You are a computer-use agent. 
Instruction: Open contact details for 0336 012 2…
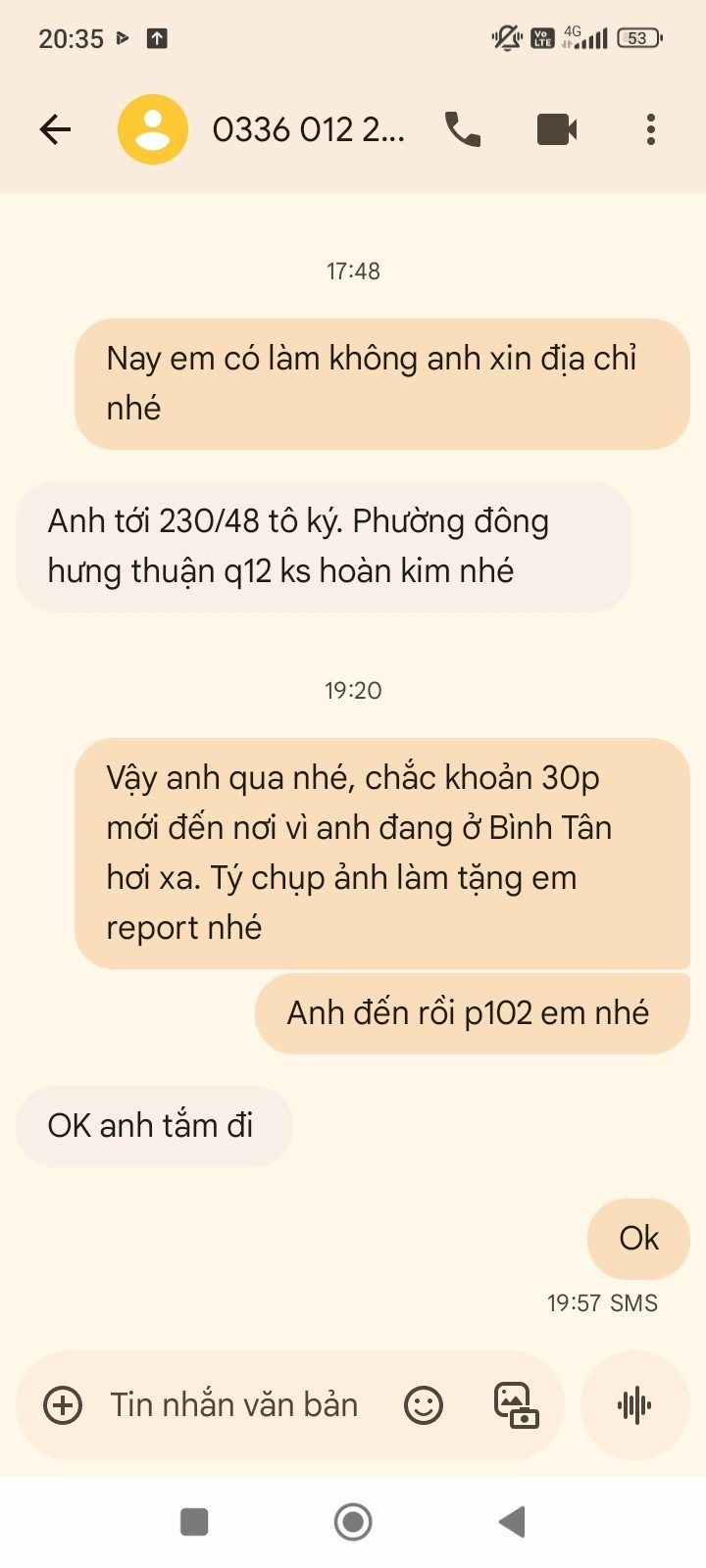pyautogui.click(x=308, y=129)
